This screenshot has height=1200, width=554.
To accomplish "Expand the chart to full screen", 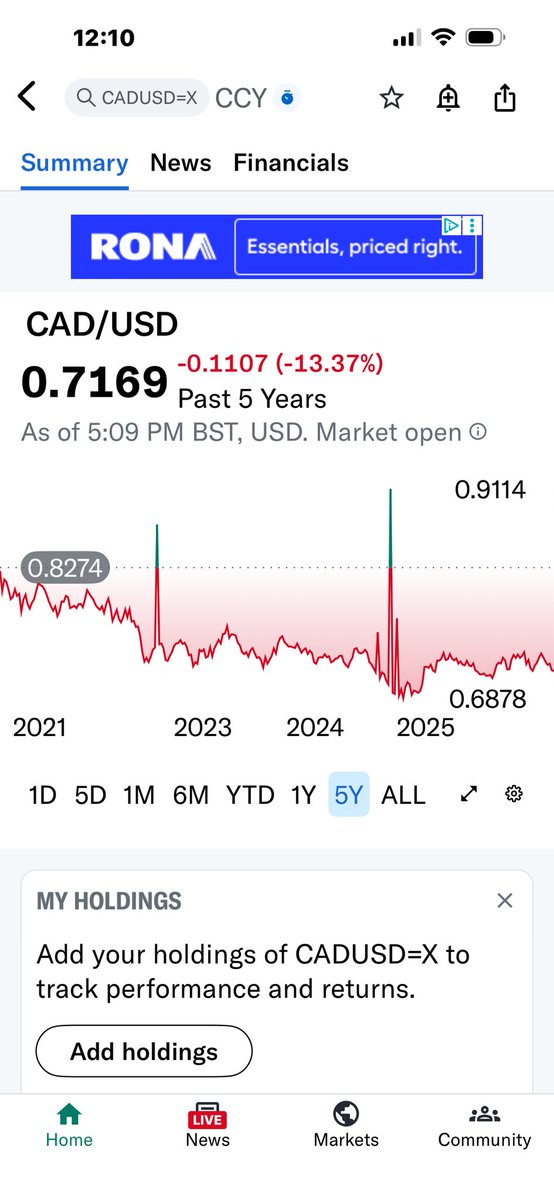I will point(468,794).
